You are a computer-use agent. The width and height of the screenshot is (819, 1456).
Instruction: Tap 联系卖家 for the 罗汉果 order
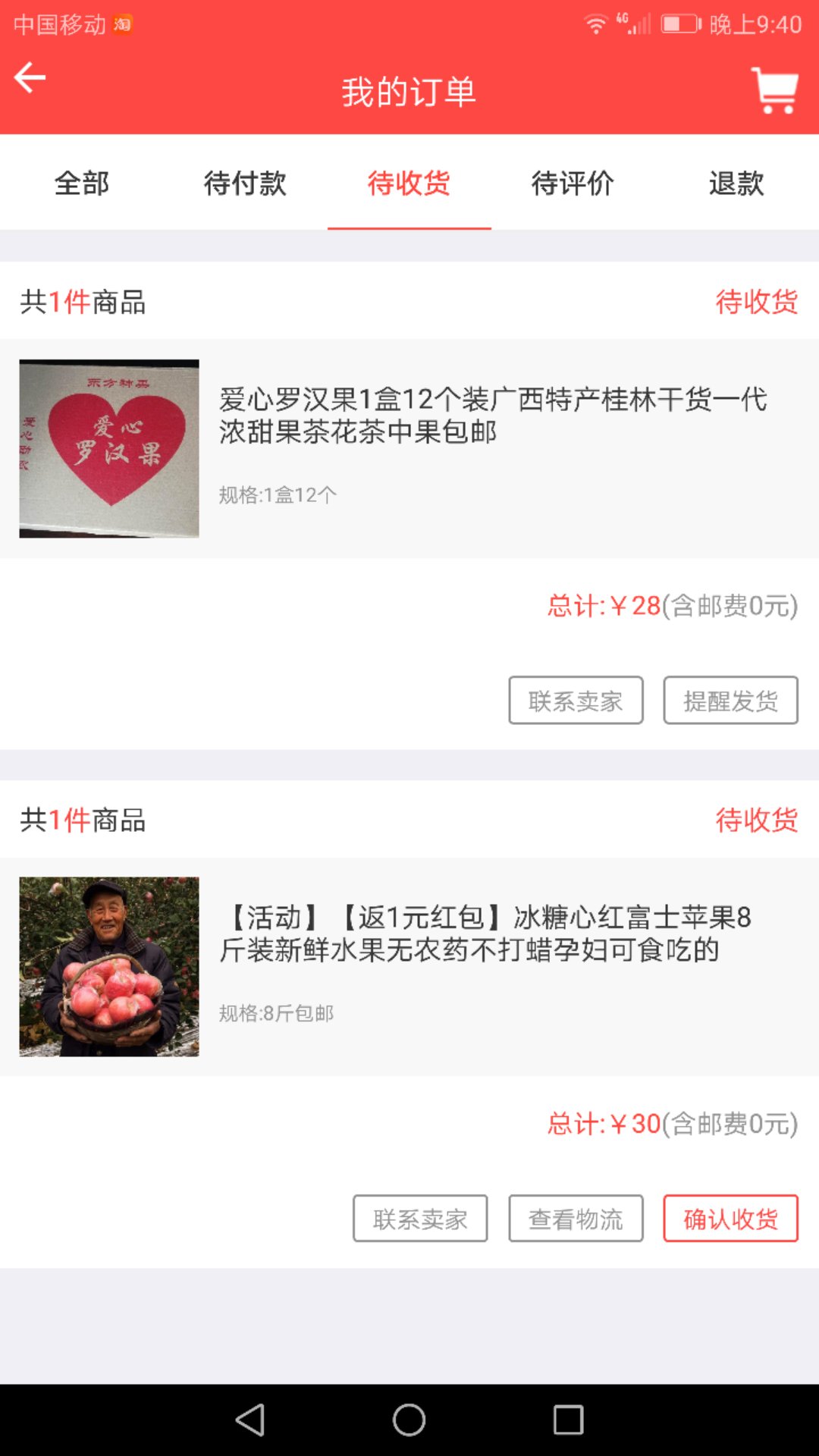(x=576, y=701)
